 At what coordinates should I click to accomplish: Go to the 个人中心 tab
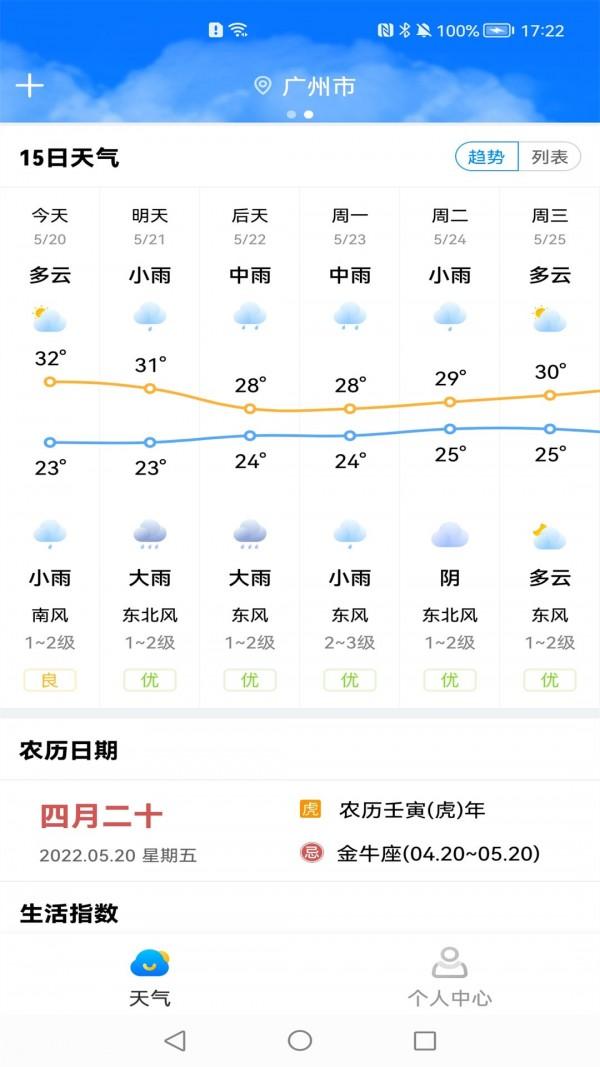pos(449,977)
